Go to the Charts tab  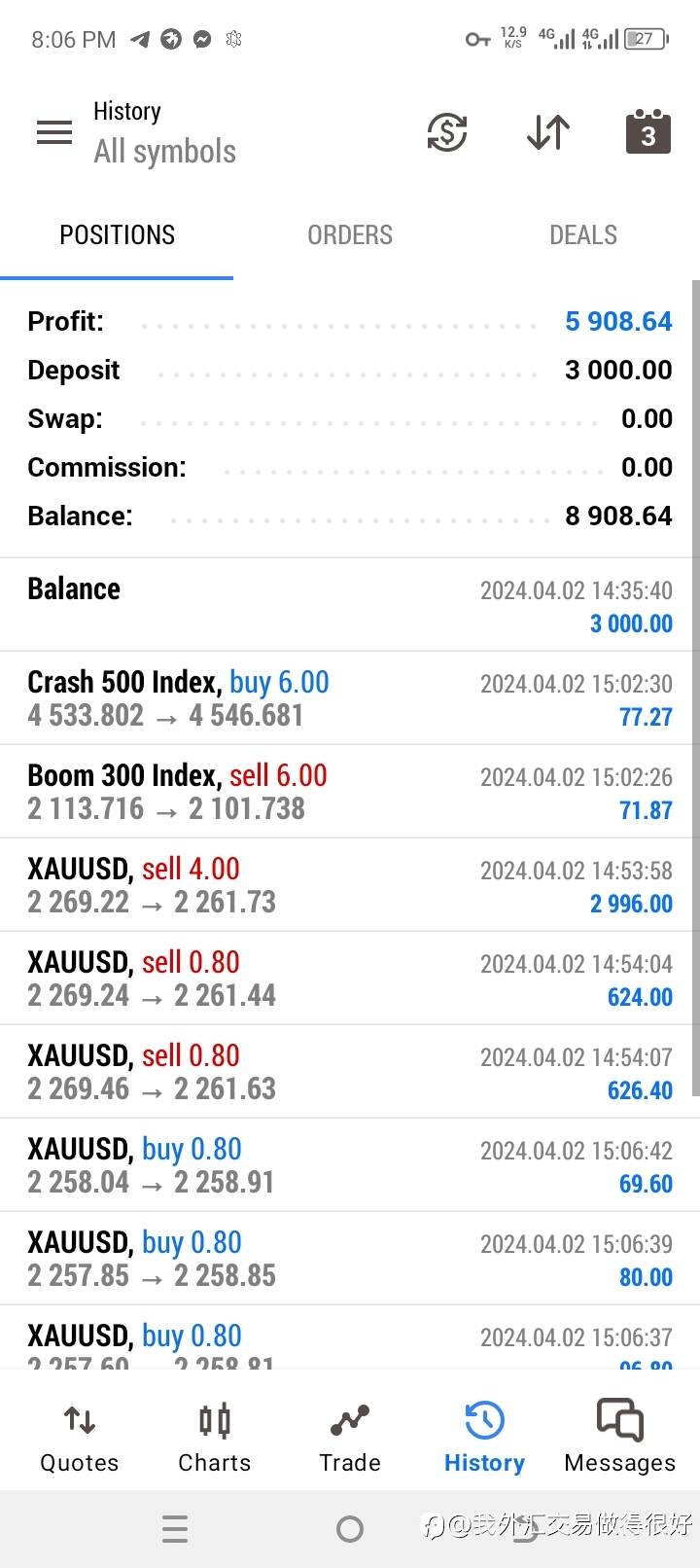pos(215,1438)
